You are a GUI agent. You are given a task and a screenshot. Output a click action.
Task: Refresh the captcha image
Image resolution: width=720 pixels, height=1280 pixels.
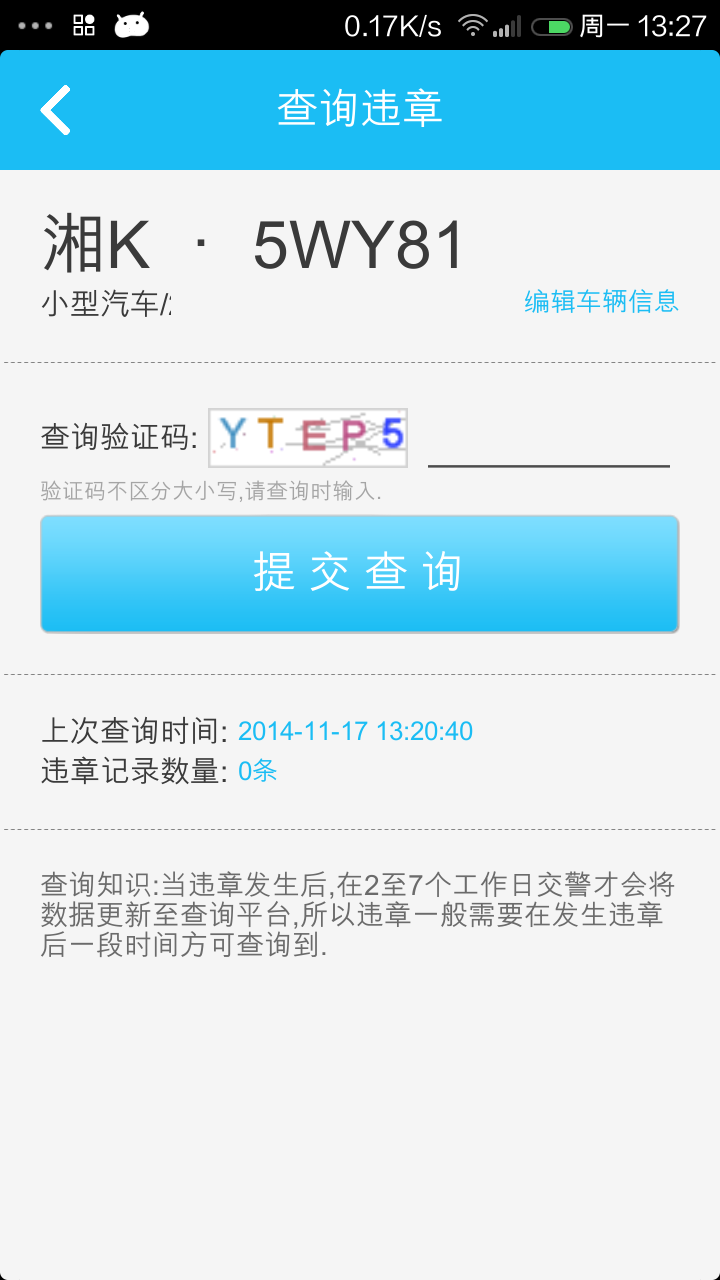308,437
